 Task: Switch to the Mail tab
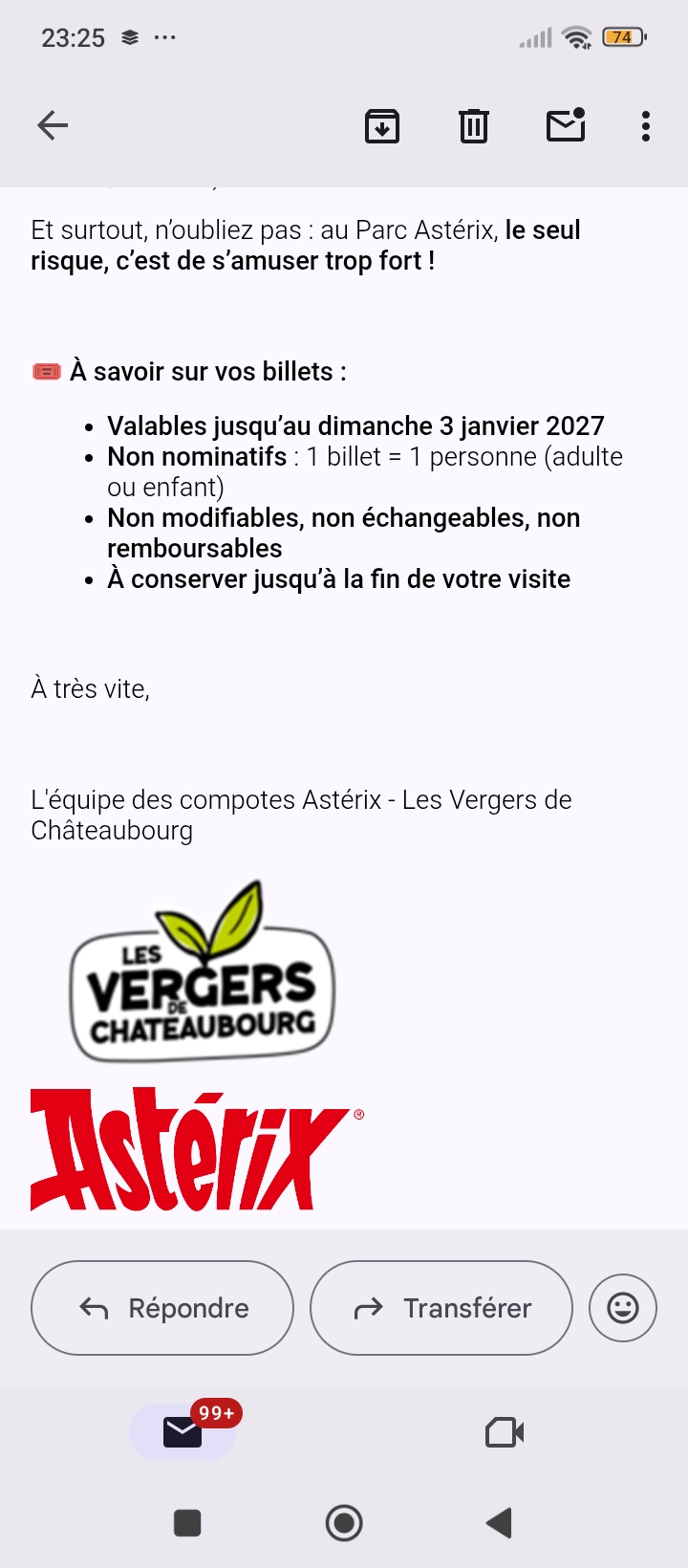point(183,1431)
